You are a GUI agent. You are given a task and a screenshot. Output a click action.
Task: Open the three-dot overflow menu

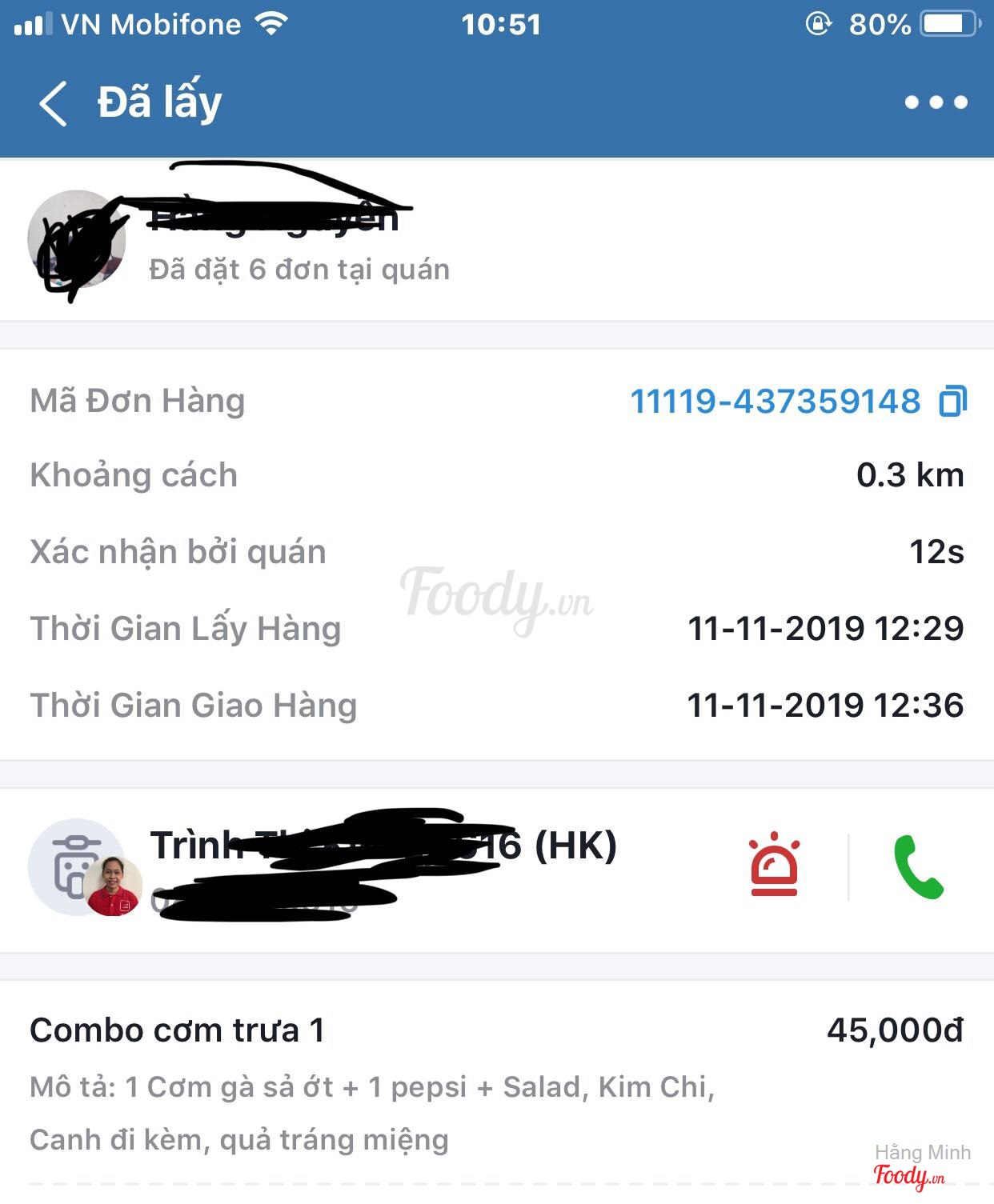click(x=936, y=102)
